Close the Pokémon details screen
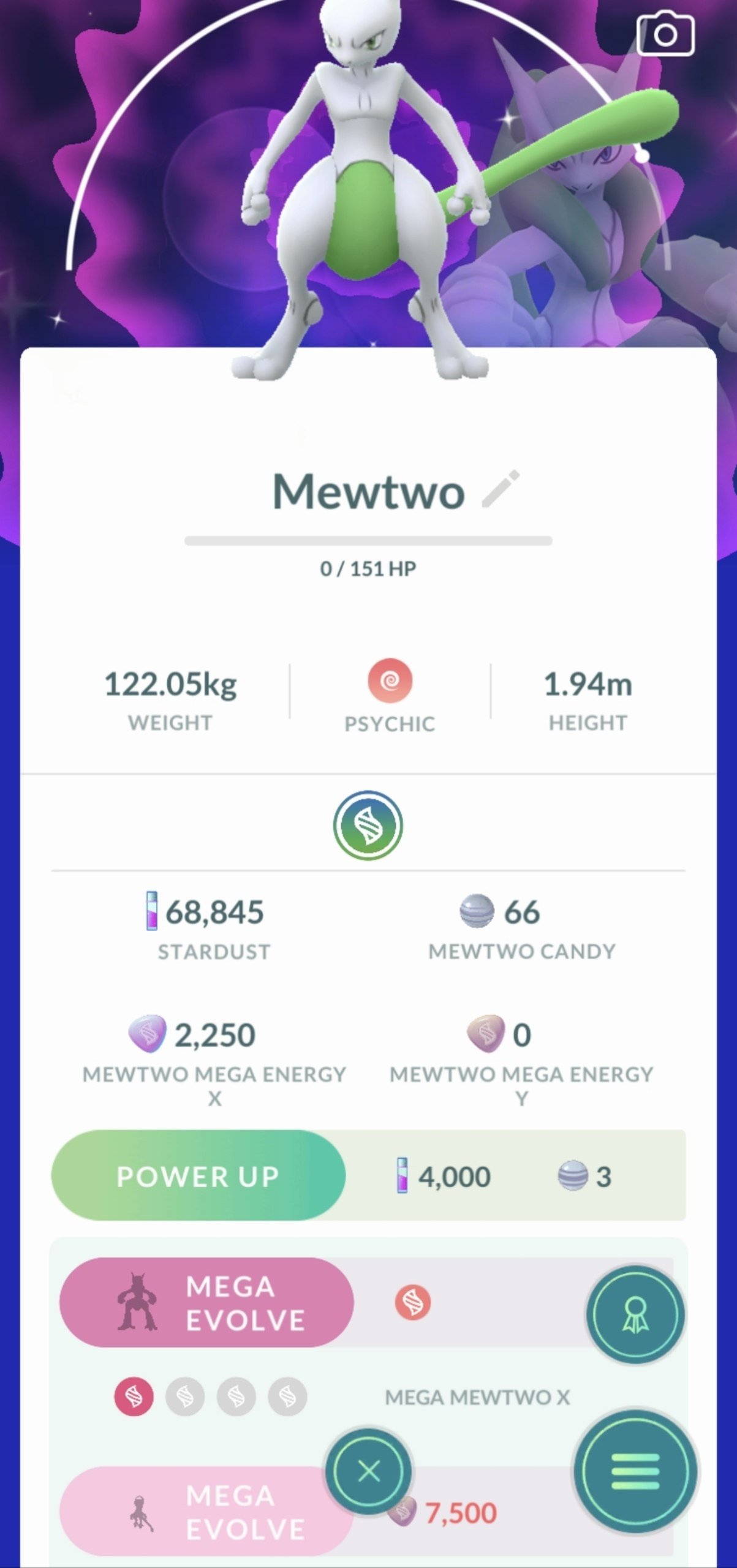Screen dimensions: 737x1568 tap(369, 1471)
